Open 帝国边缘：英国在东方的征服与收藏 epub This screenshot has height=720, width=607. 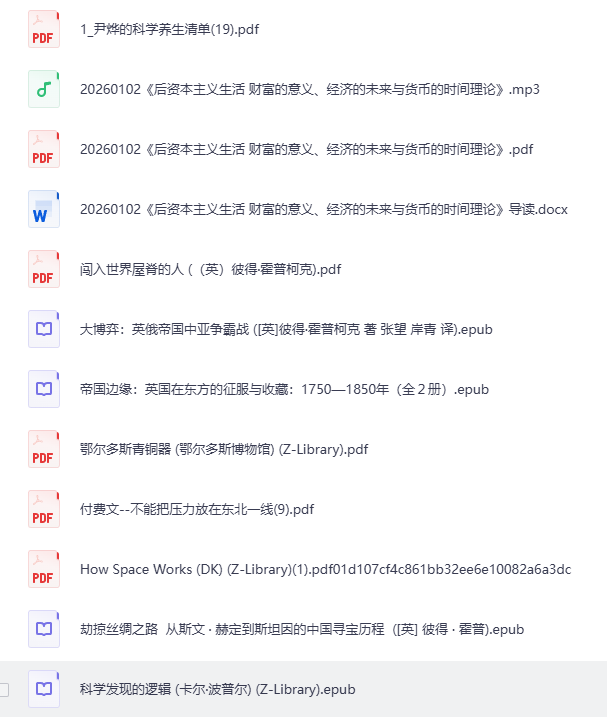click(284, 389)
